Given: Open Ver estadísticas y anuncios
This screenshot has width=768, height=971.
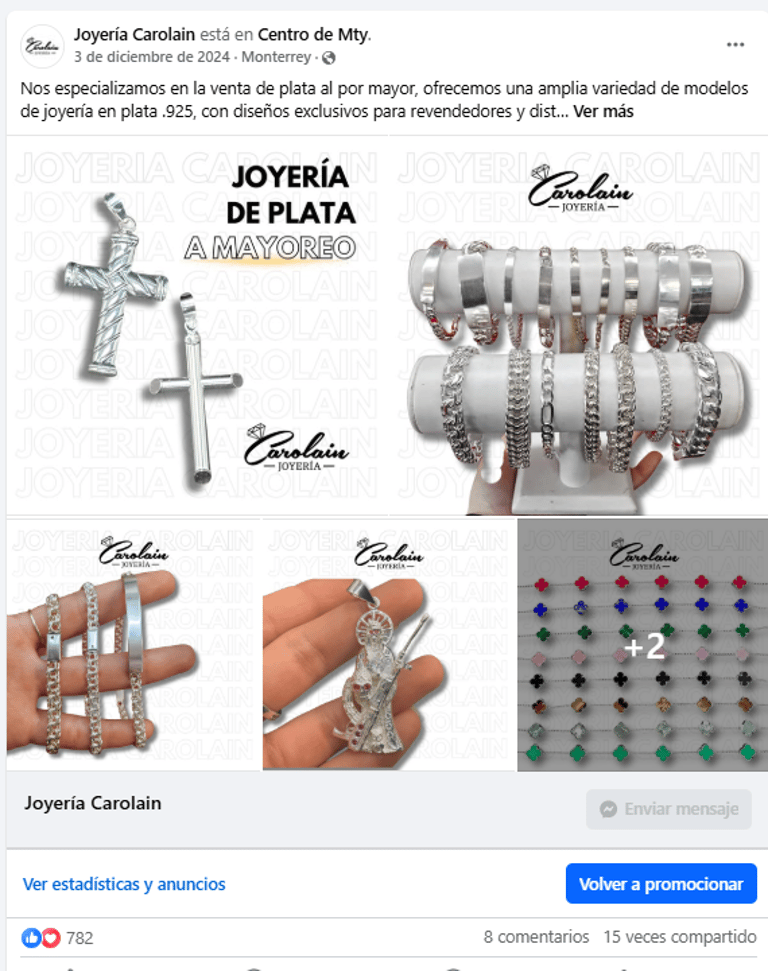Looking at the screenshot, I should click(x=124, y=884).
